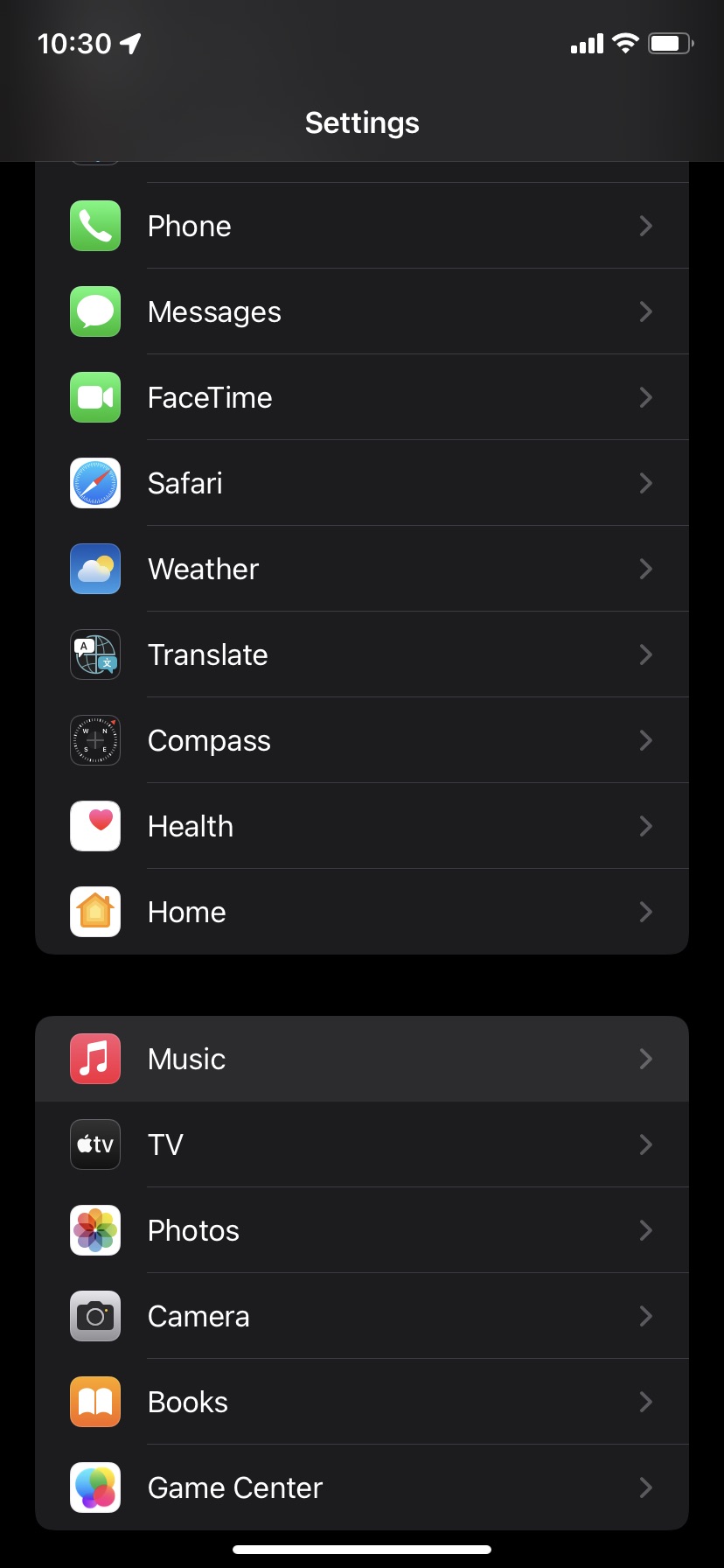This screenshot has height=1568, width=724.
Task: Open Music settings
Action: [362, 1059]
